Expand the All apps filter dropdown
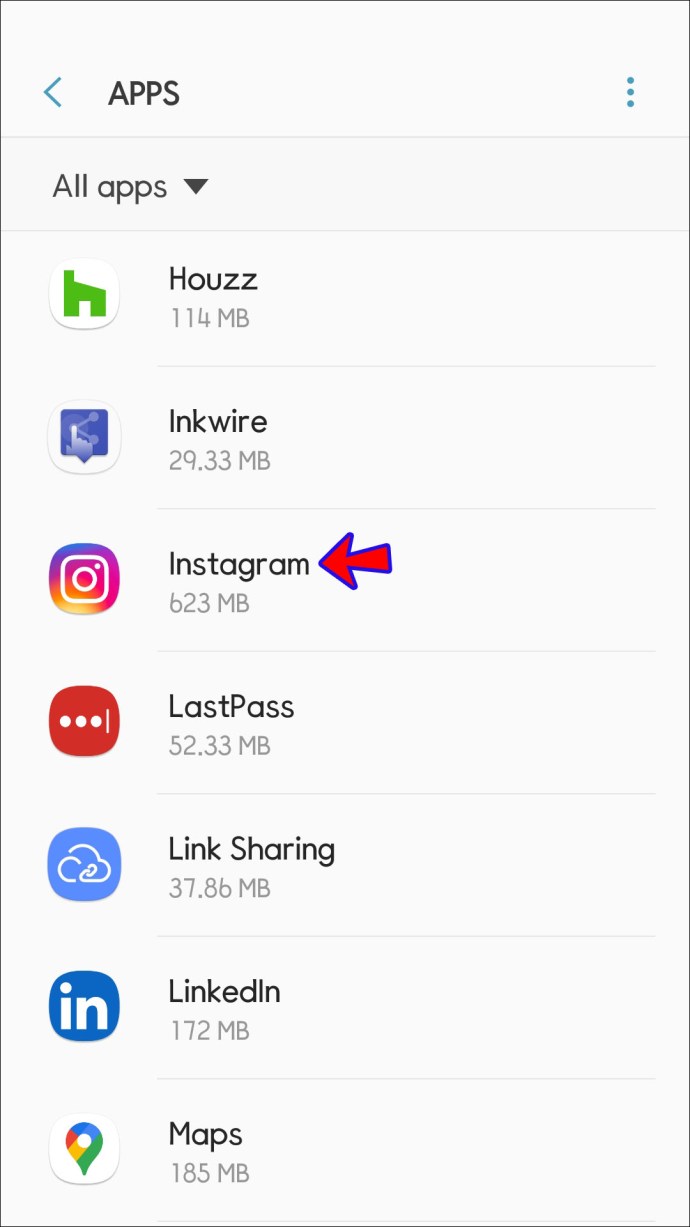This screenshot has height=1227, width=690. pos(130,186)
